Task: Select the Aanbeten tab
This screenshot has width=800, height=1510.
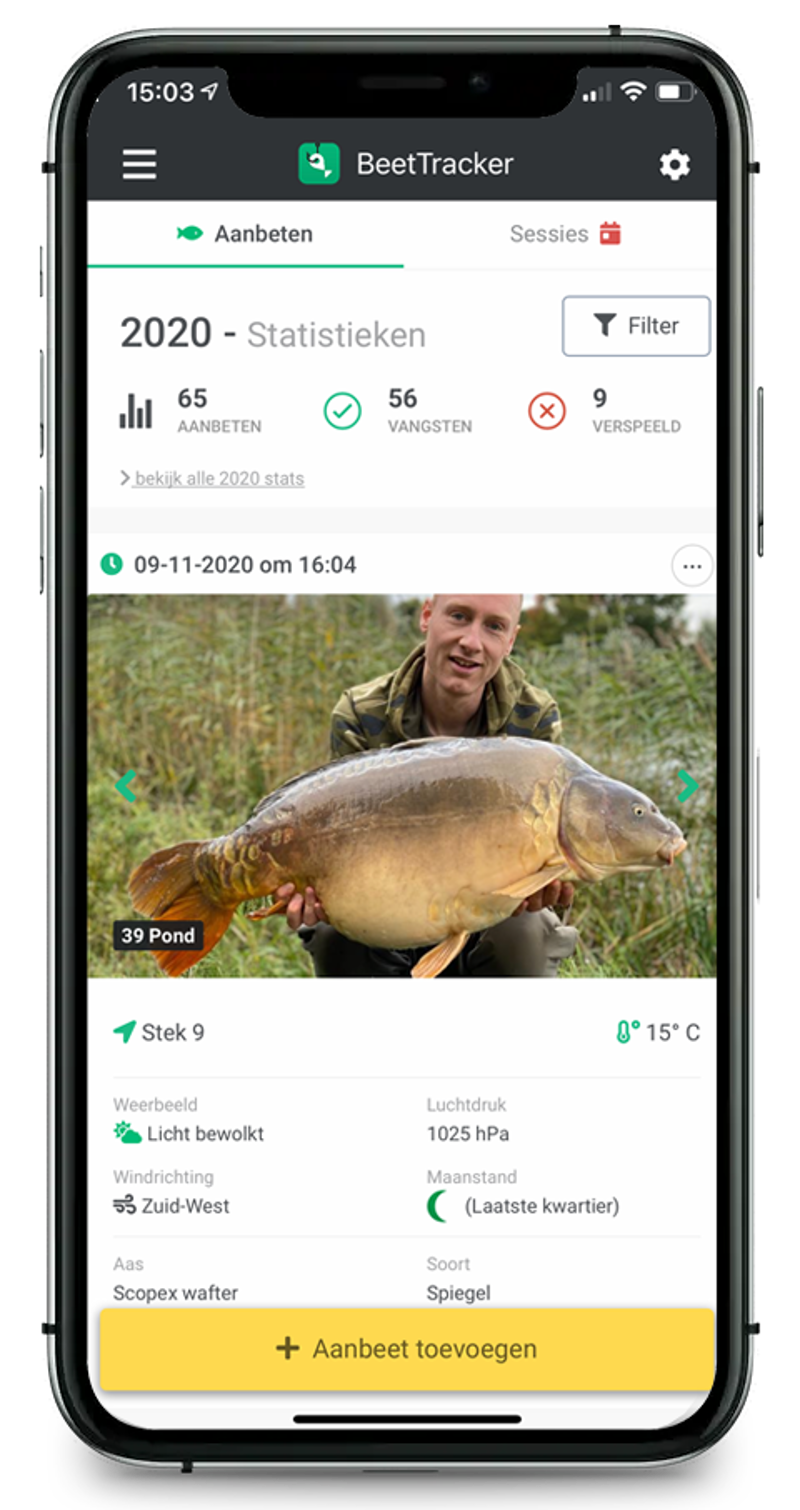Action: [x=245, y=234]
